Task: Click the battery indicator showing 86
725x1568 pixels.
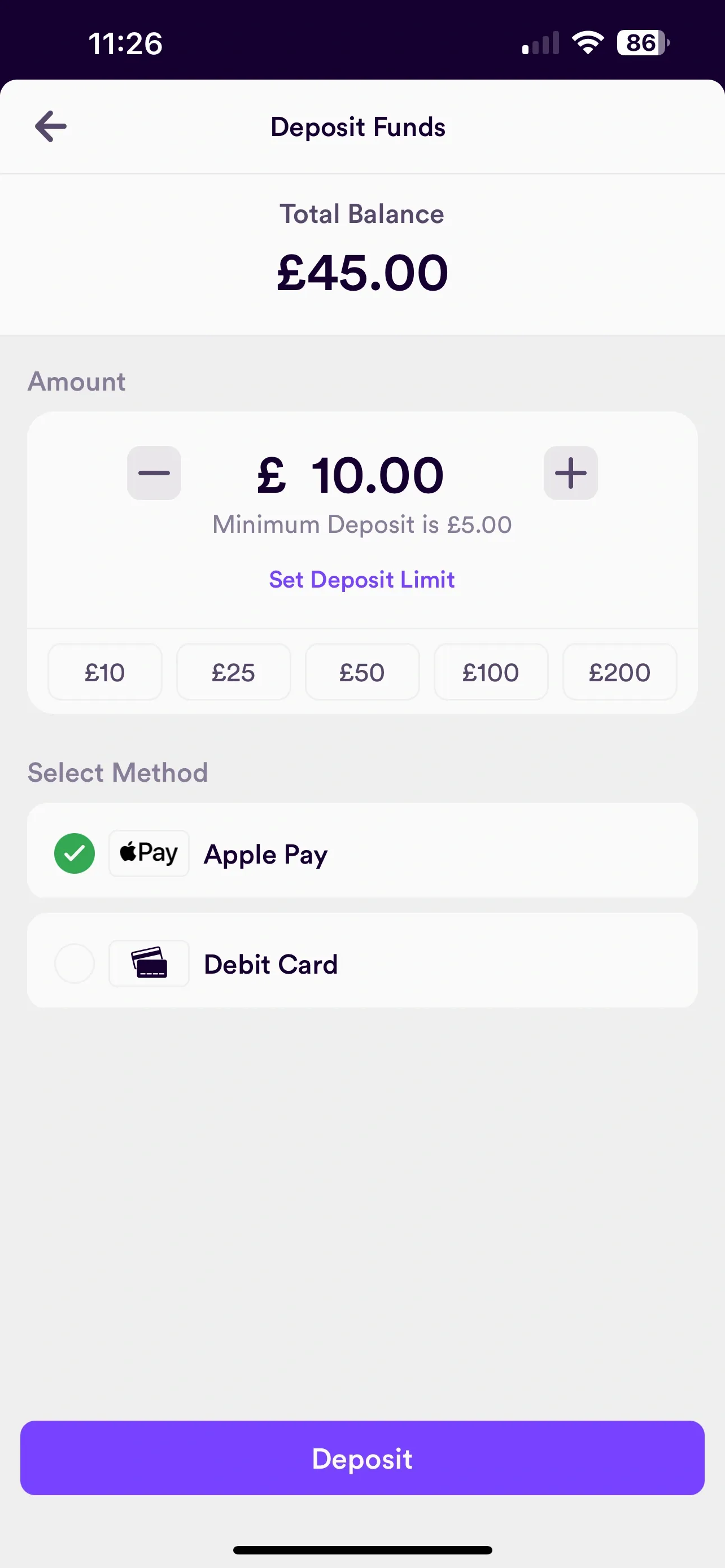Action: [641, 42]
